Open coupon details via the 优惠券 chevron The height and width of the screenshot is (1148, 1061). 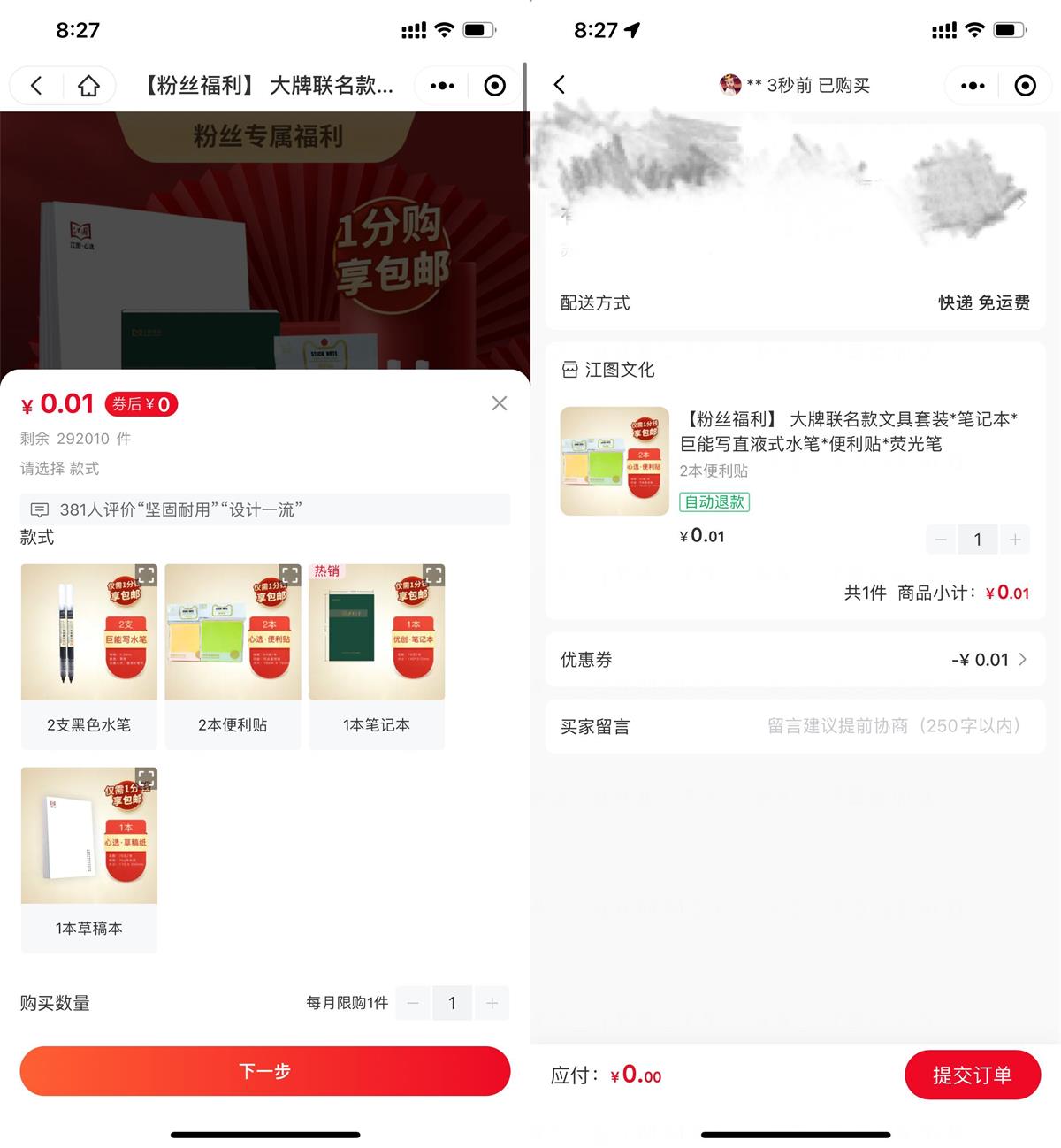tap(1022, 659)
